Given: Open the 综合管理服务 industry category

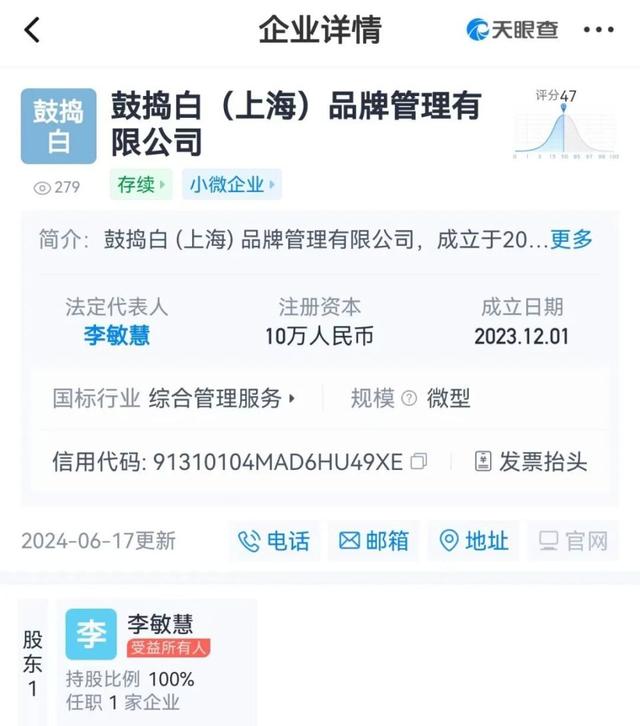Looking at the screenshot, I should 221,398.
